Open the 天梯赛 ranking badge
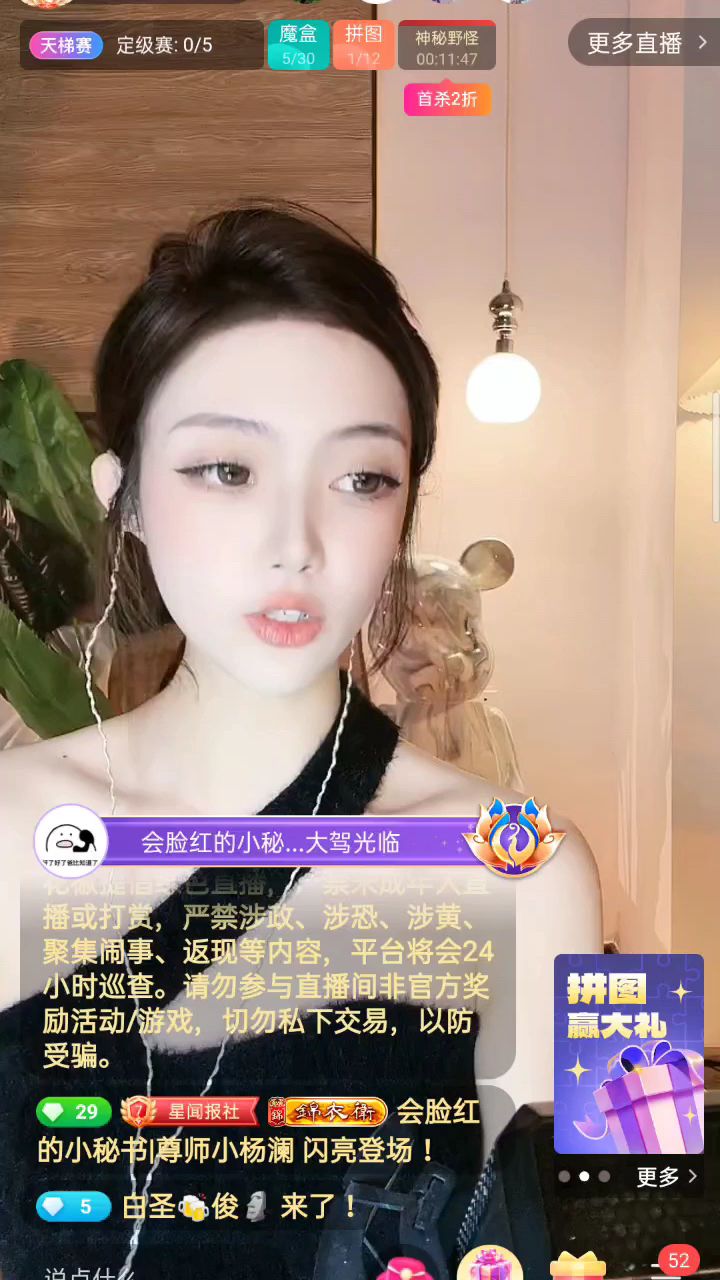 click(x=66, y=45)
